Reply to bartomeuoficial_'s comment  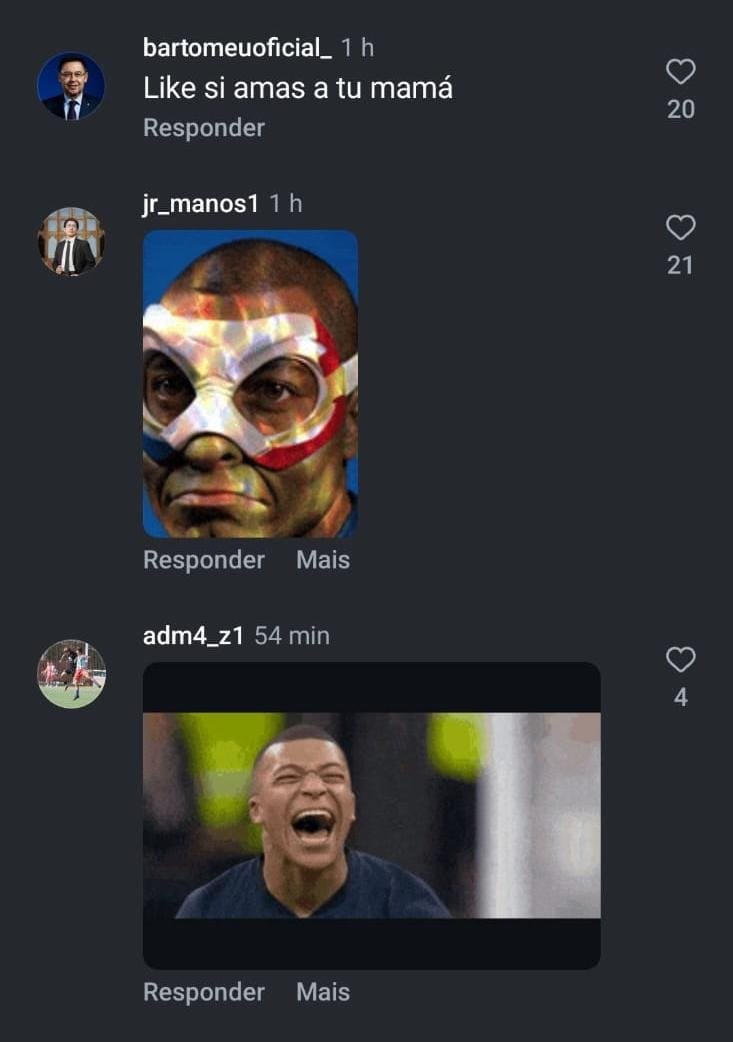coord(204,128)
